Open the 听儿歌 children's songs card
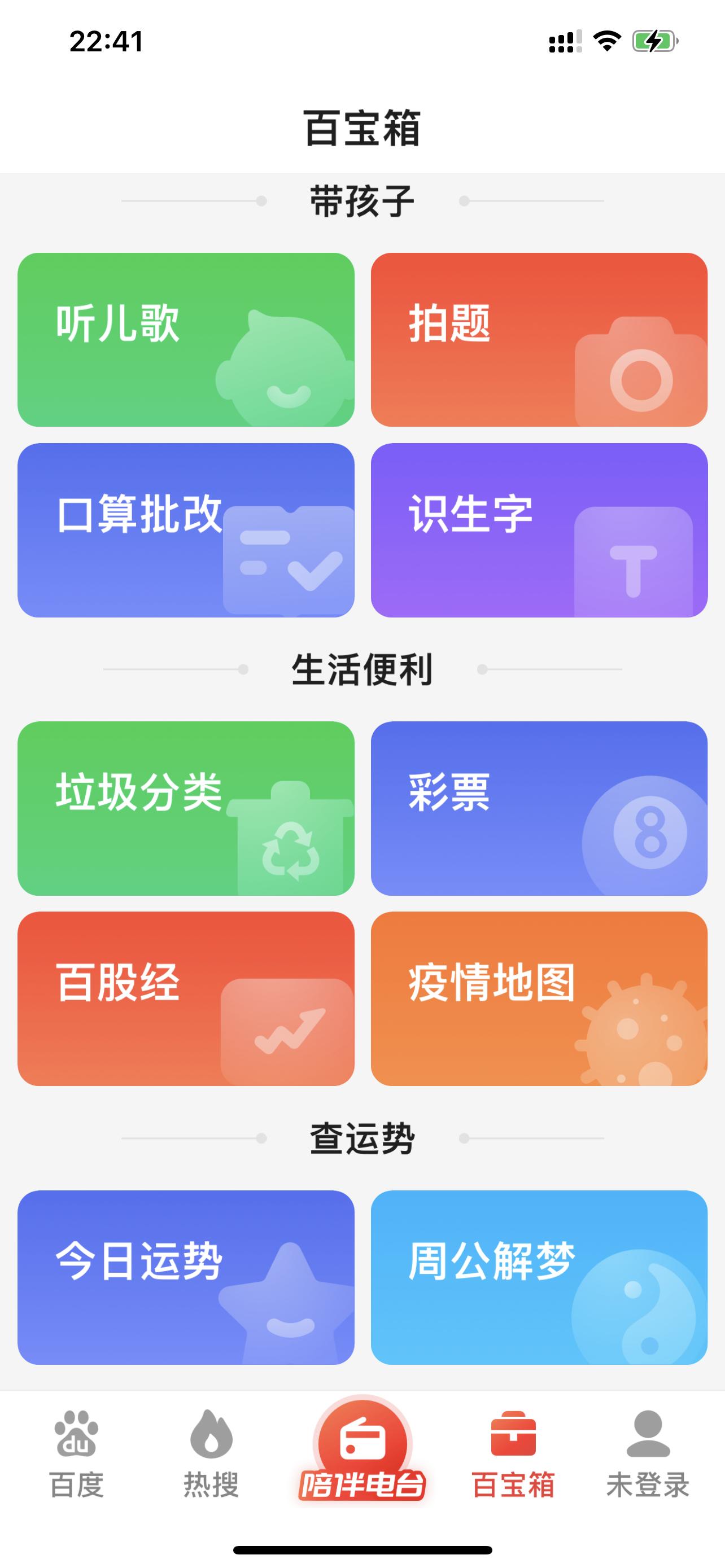 (187, 341)
